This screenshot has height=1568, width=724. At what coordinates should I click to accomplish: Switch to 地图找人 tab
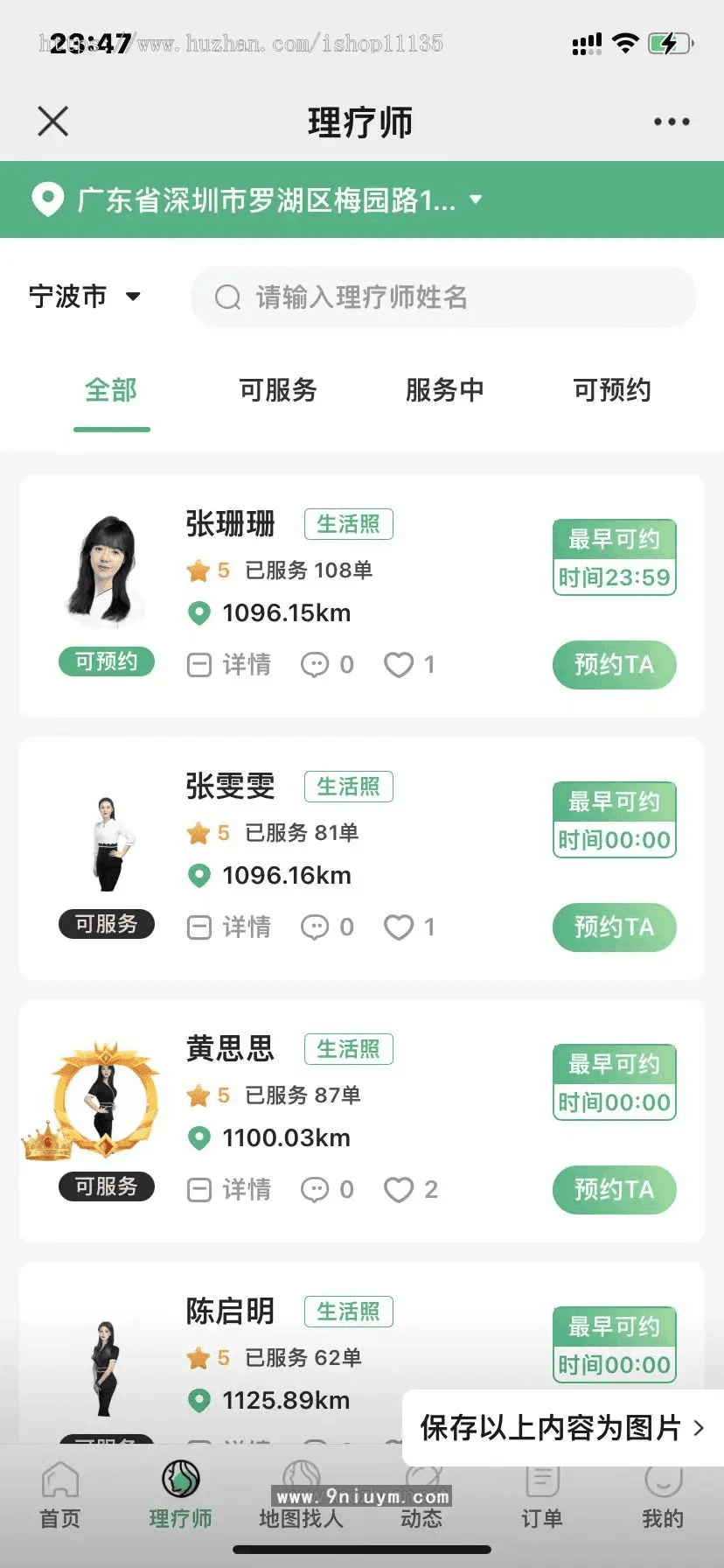point(301,1495)
